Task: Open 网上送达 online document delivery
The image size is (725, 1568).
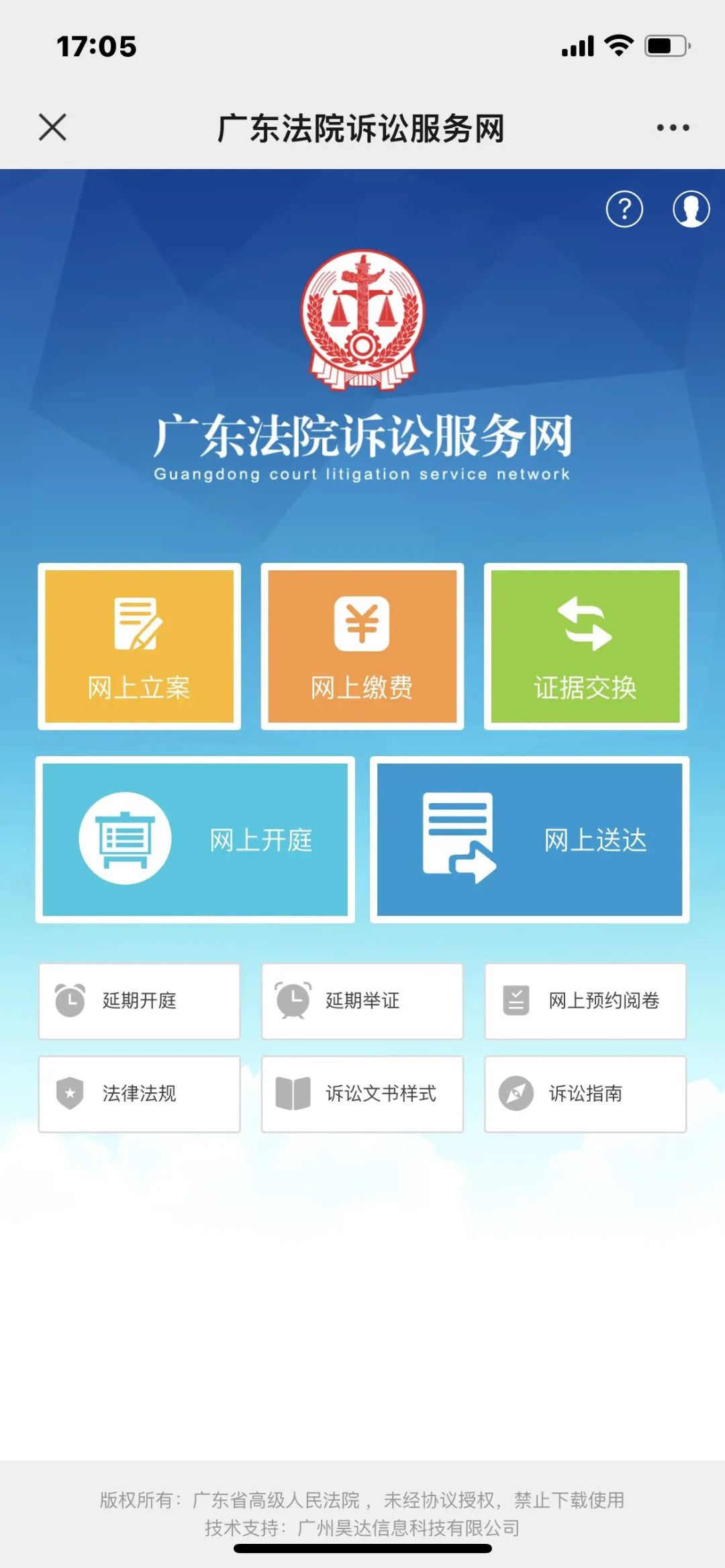Action: click(530, 839)
